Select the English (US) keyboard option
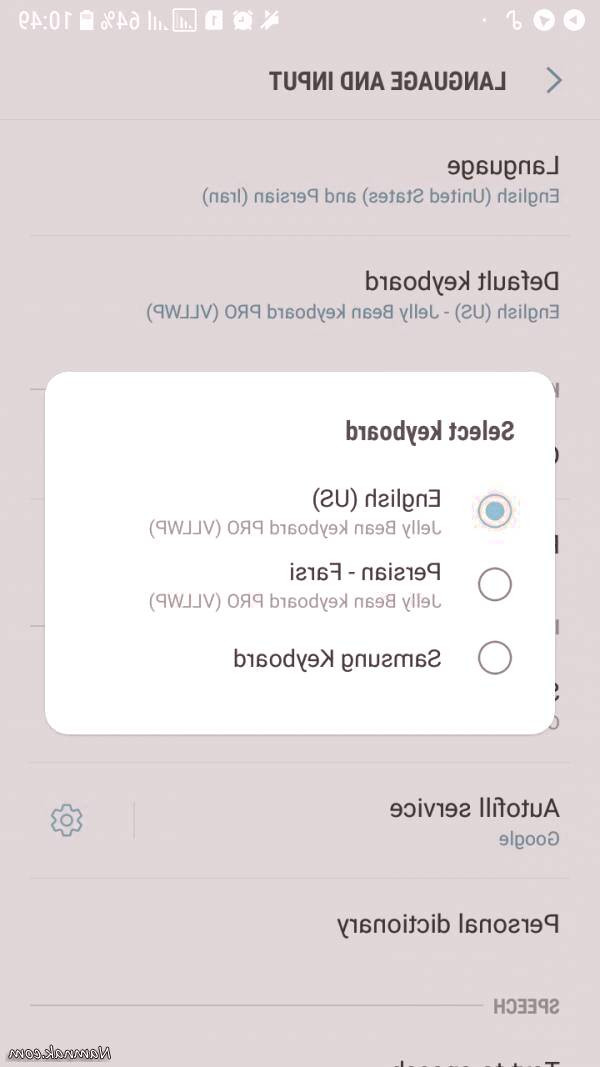Screen dimensions: 600x1067 click(494, 511)
